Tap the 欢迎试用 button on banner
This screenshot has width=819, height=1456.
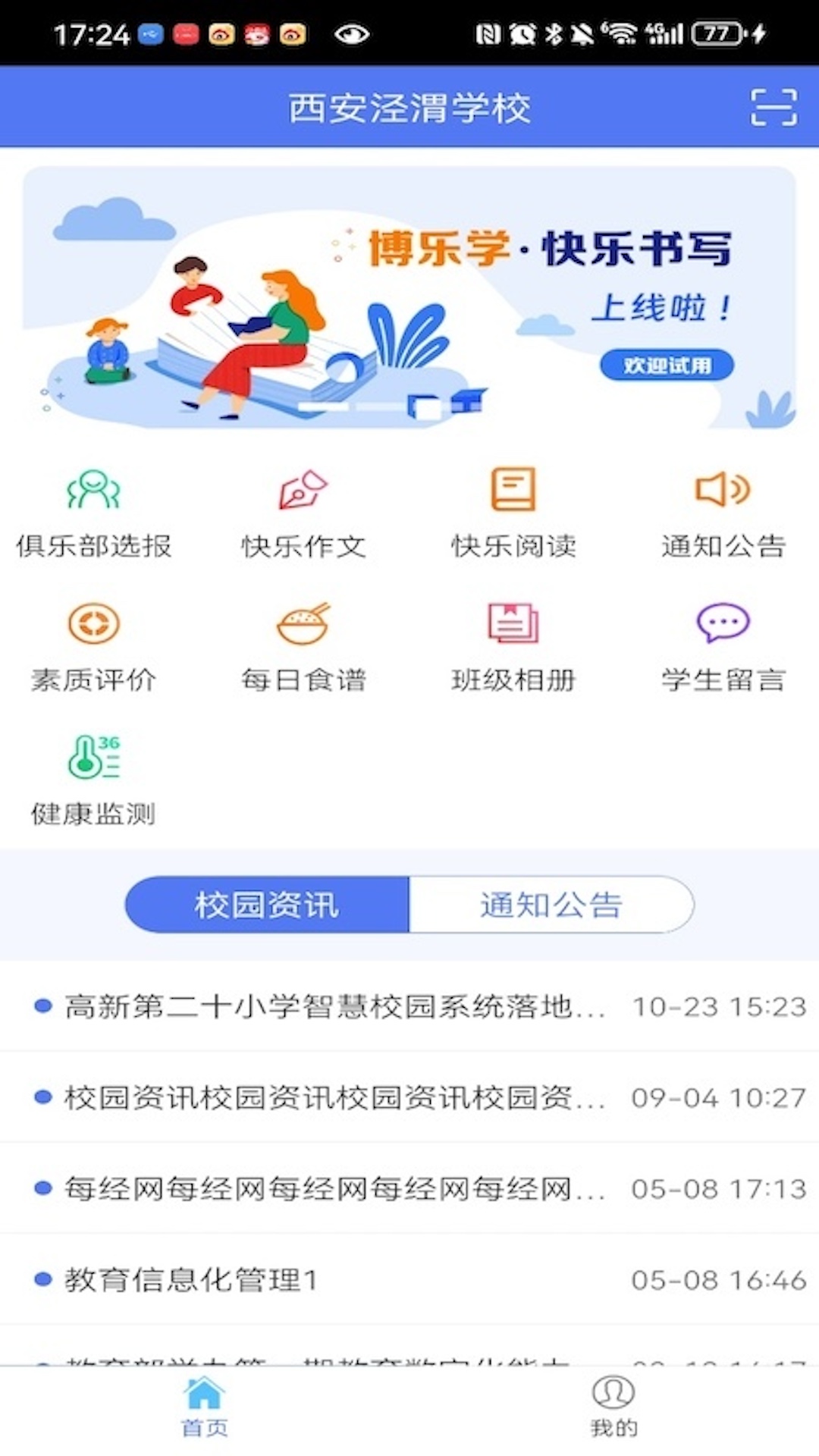point(667,365)
